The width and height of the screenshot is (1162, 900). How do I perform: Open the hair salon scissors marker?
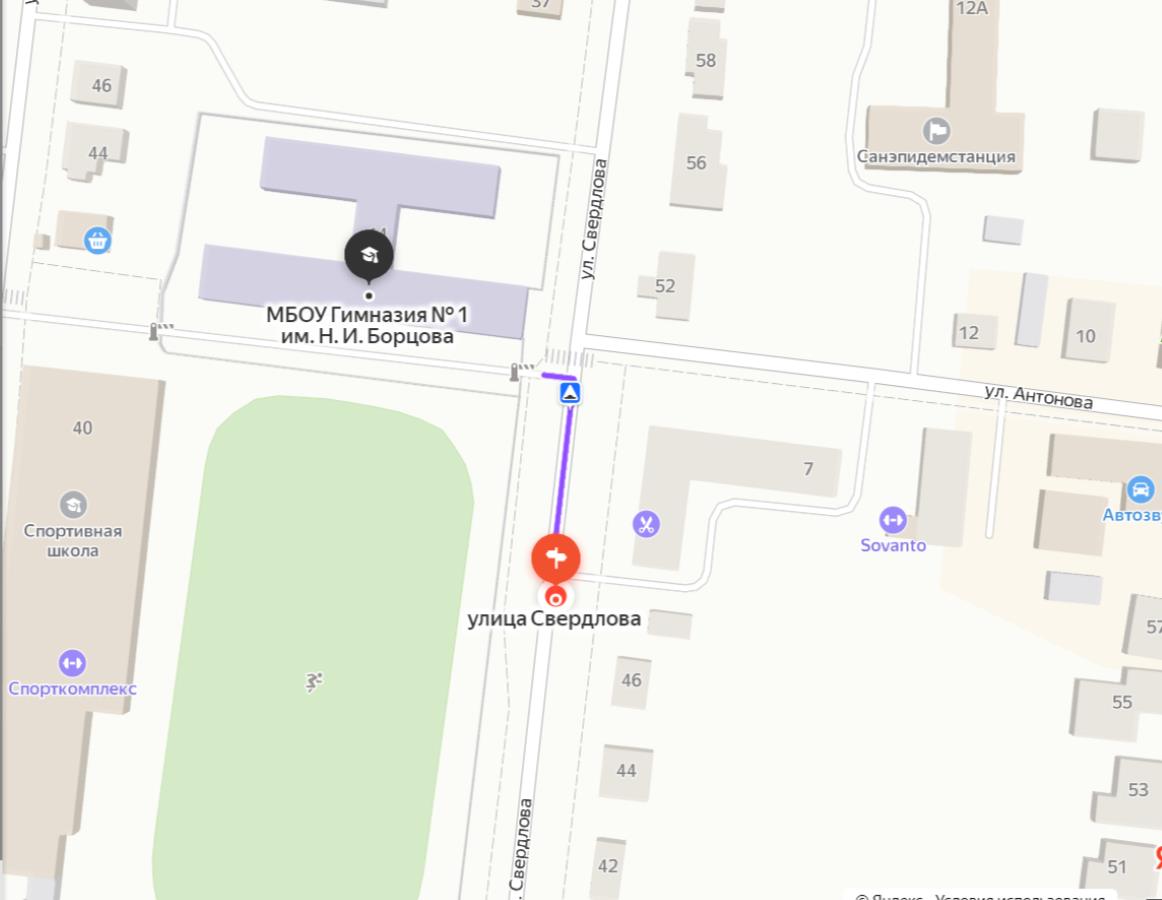(x=646, y=523)
